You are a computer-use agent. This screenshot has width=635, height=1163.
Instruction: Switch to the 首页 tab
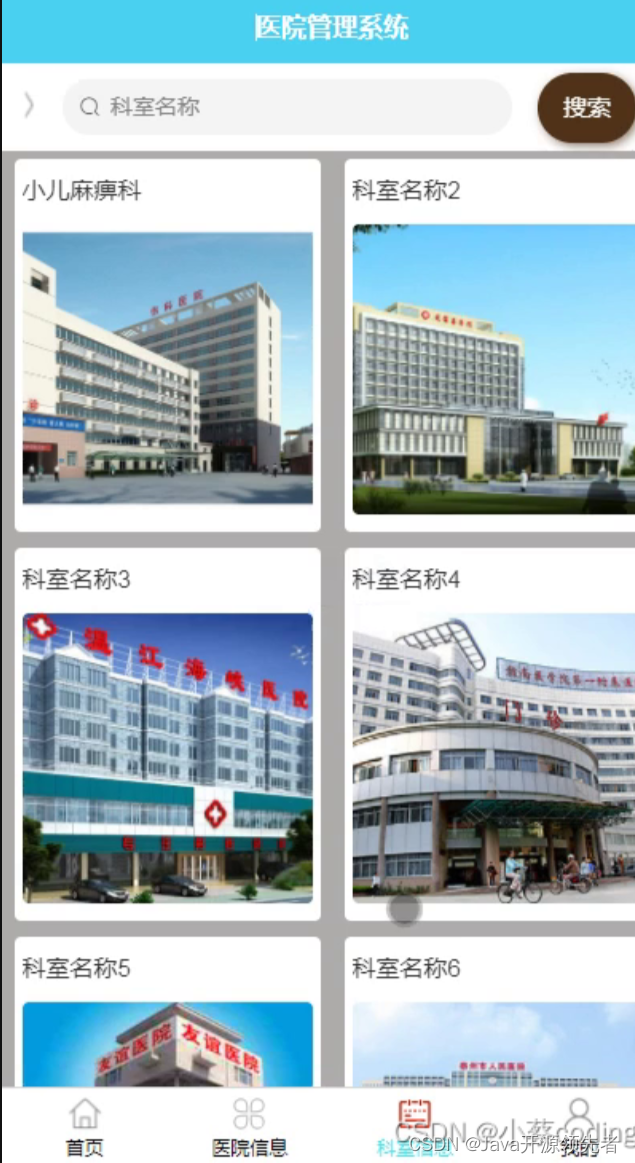(84, 1126)
